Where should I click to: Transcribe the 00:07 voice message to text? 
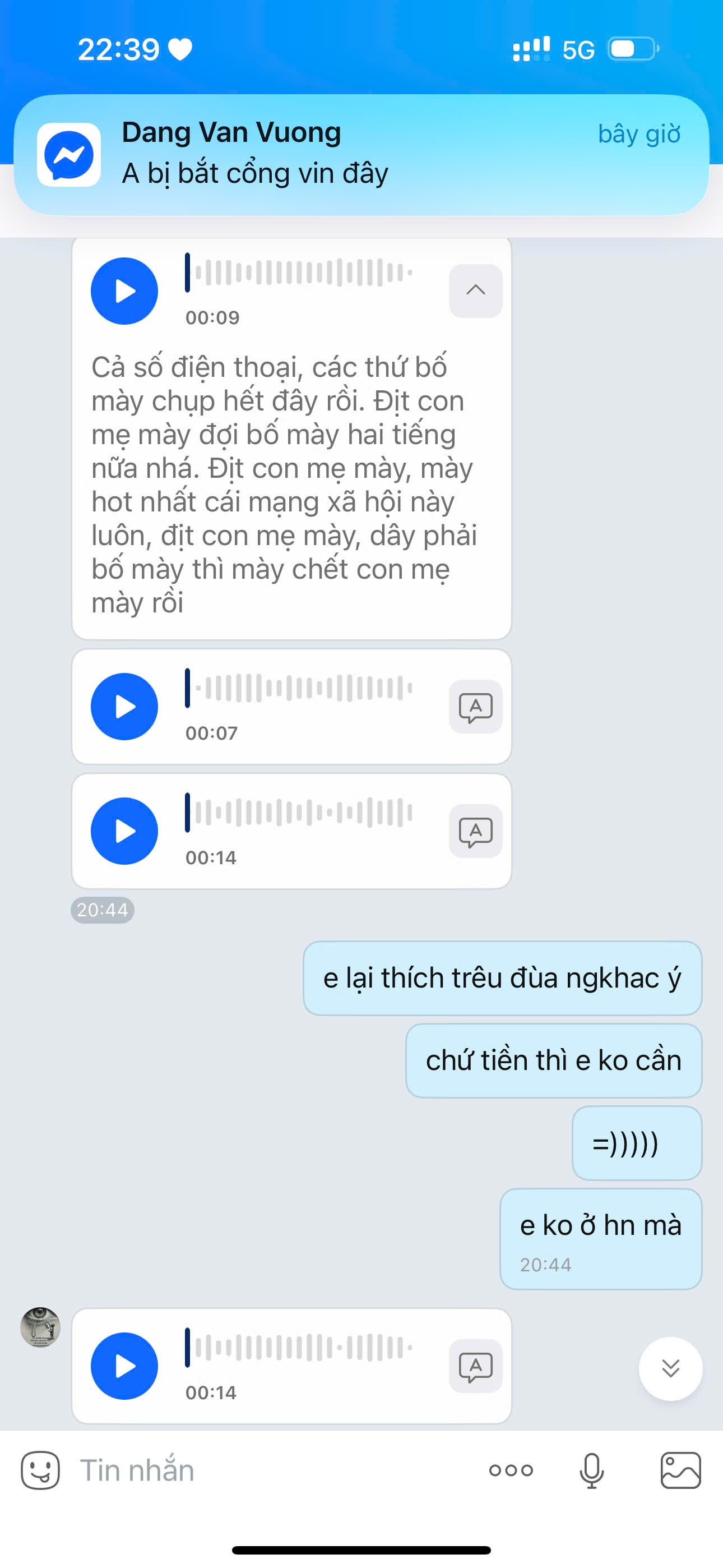pyautogui.click(x=475, y=706)
